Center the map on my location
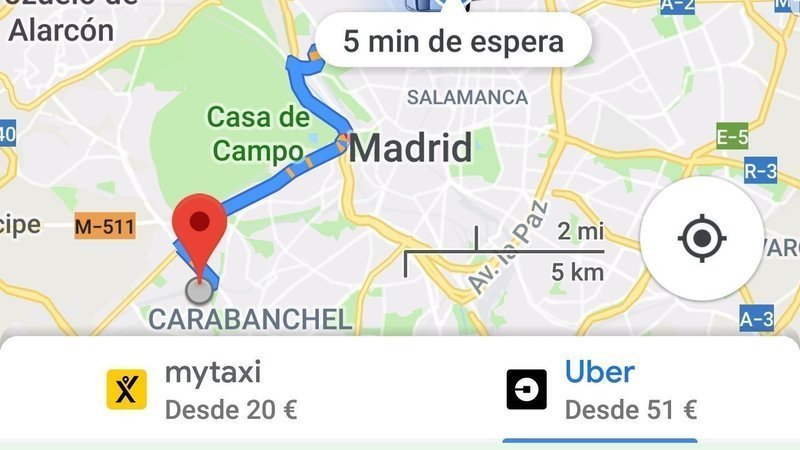Viewport: 800px width, 450px height. pyautogui.click(x=701, y=238)
